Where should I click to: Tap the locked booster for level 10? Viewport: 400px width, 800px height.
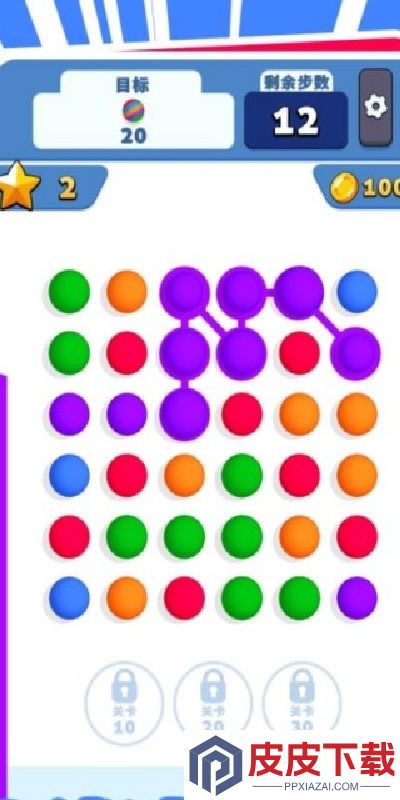(x=124, y=702)
